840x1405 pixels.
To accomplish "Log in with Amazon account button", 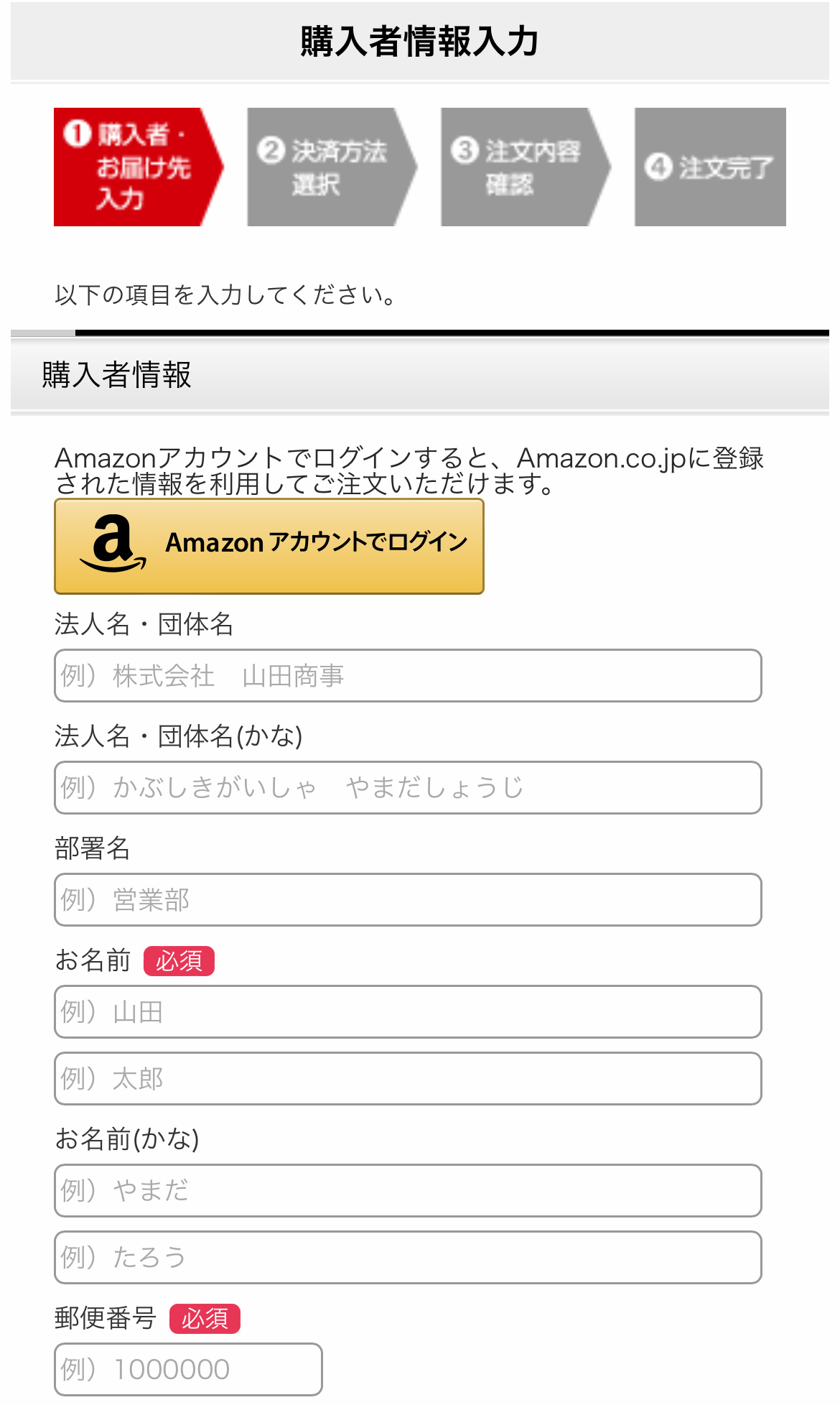I will (269, 547).
